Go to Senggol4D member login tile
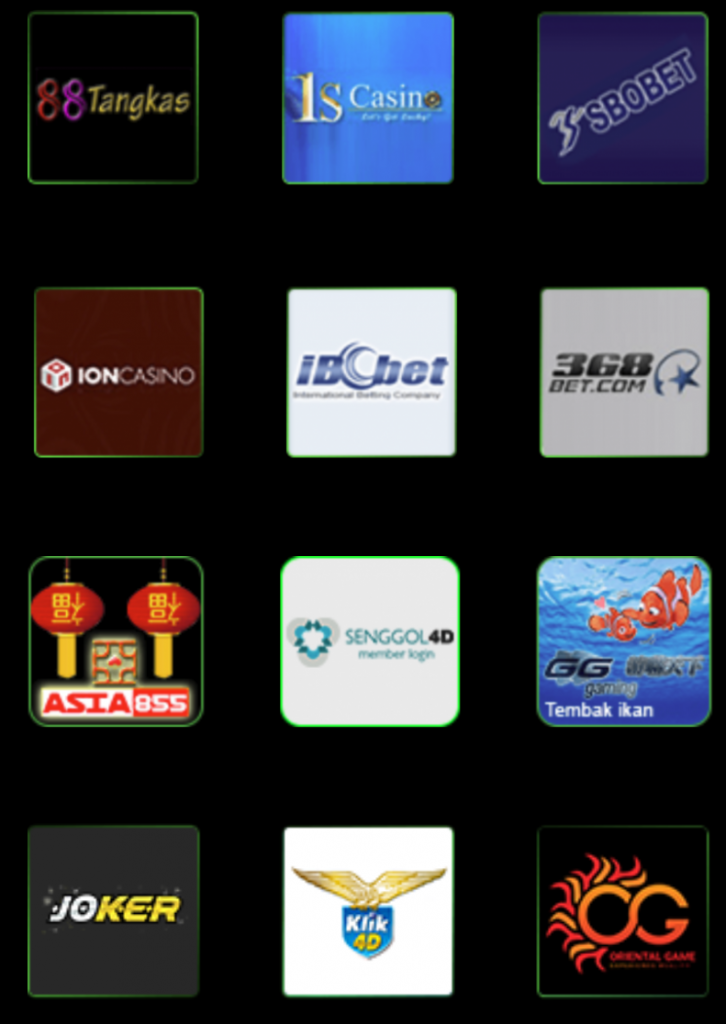The width and height of the screenshot is (726, 1024). point(370,641)
